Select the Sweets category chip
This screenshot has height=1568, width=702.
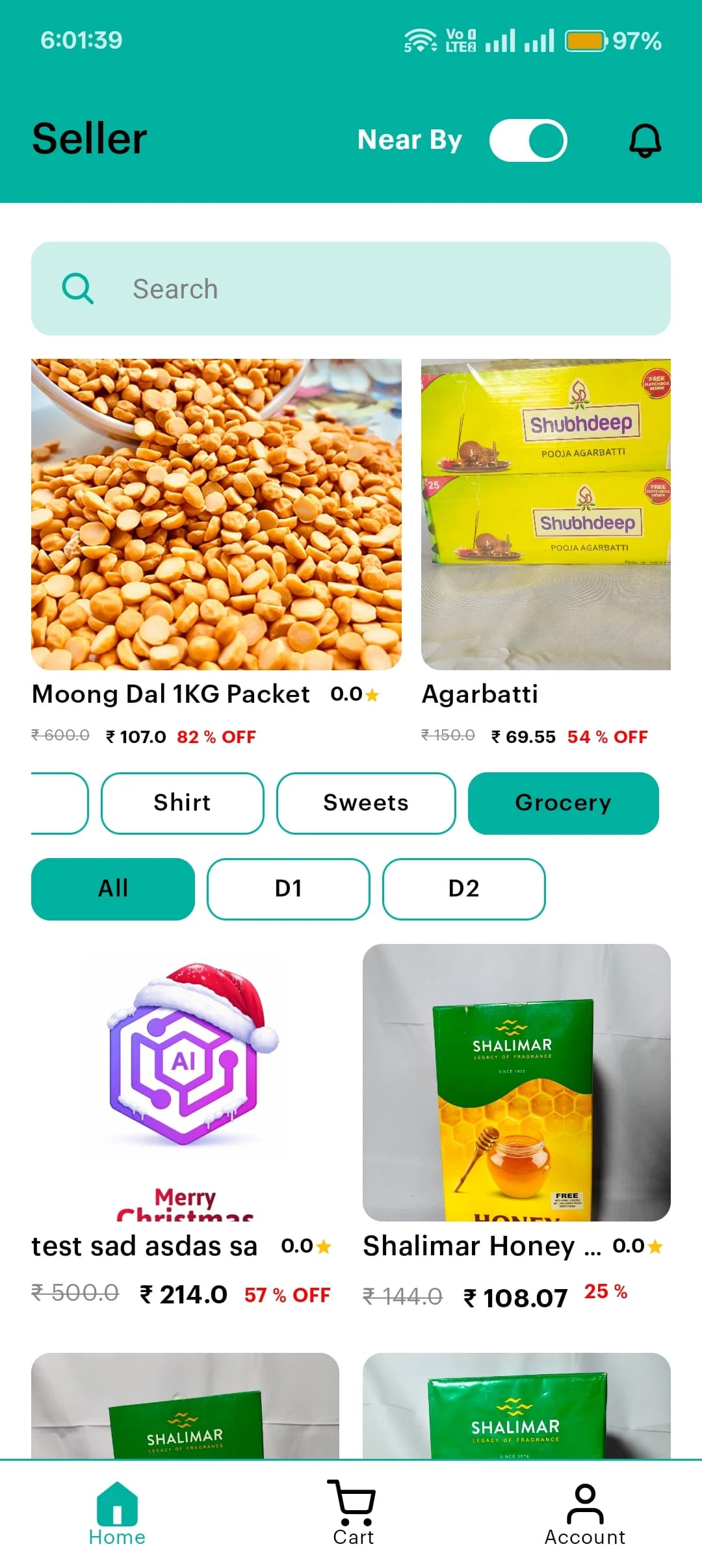366,803
